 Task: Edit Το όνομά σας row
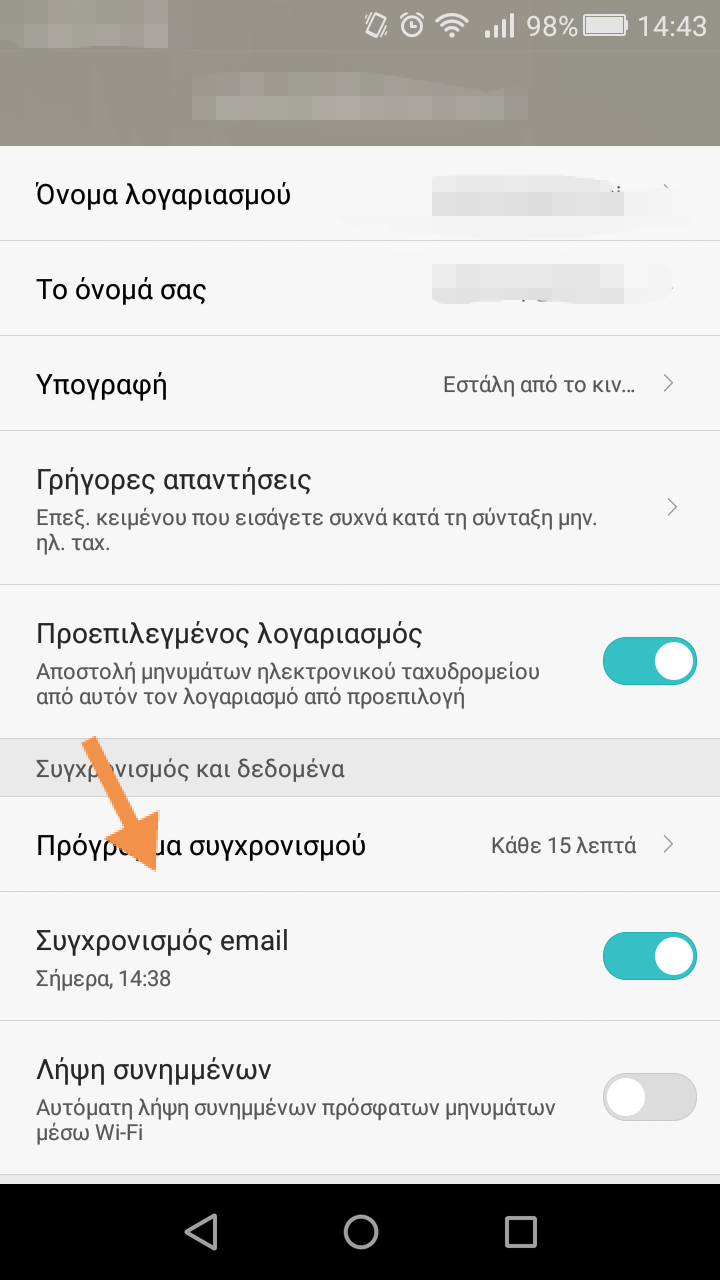(360, 289)
